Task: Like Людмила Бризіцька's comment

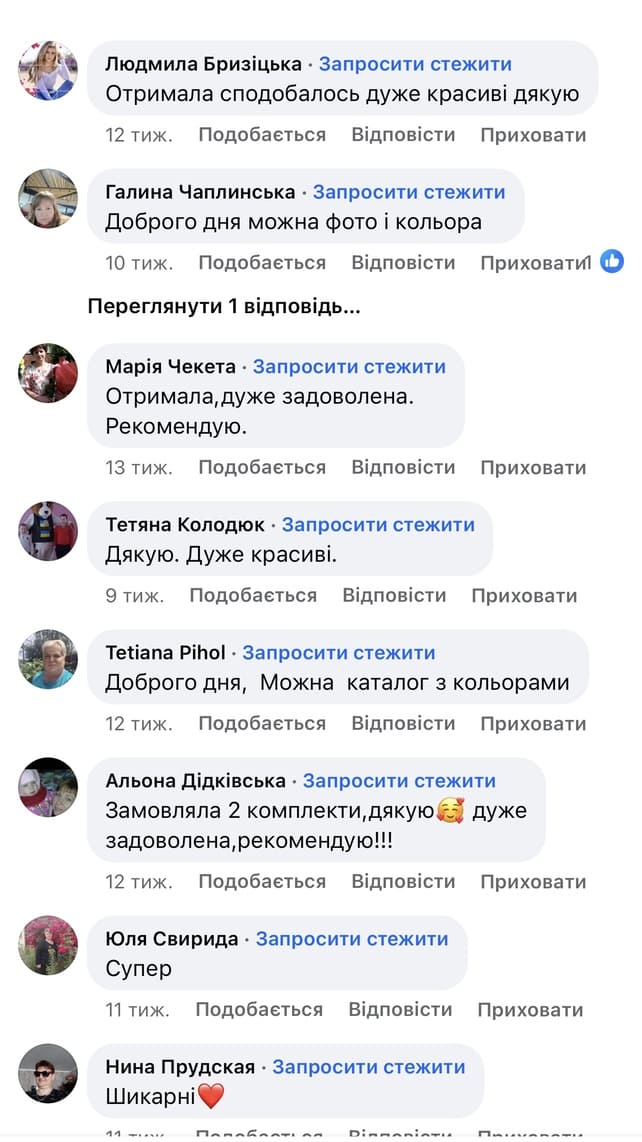Action: click(261, 134)
